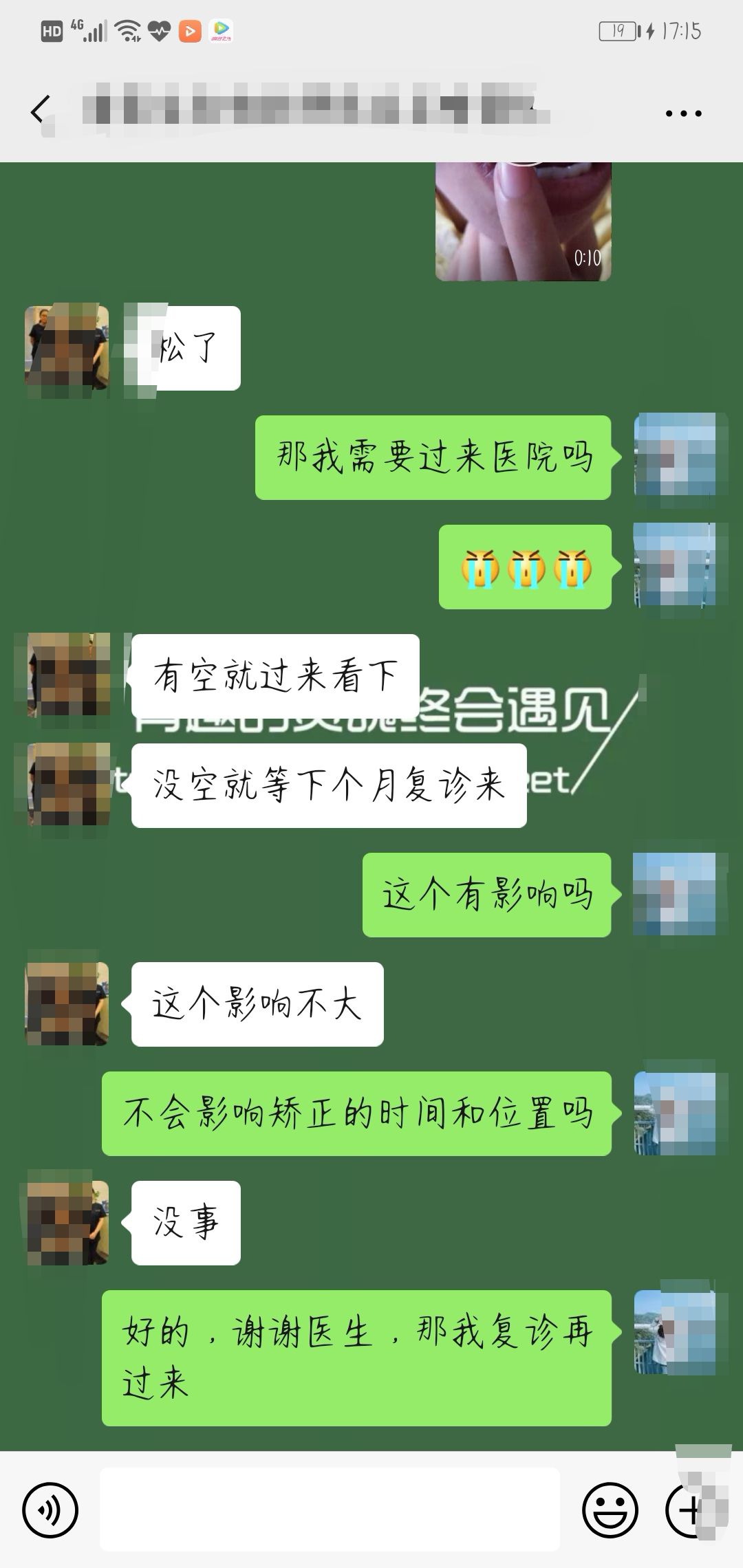
Task: Play the 0:10 video message
Action: pos(523,221)
